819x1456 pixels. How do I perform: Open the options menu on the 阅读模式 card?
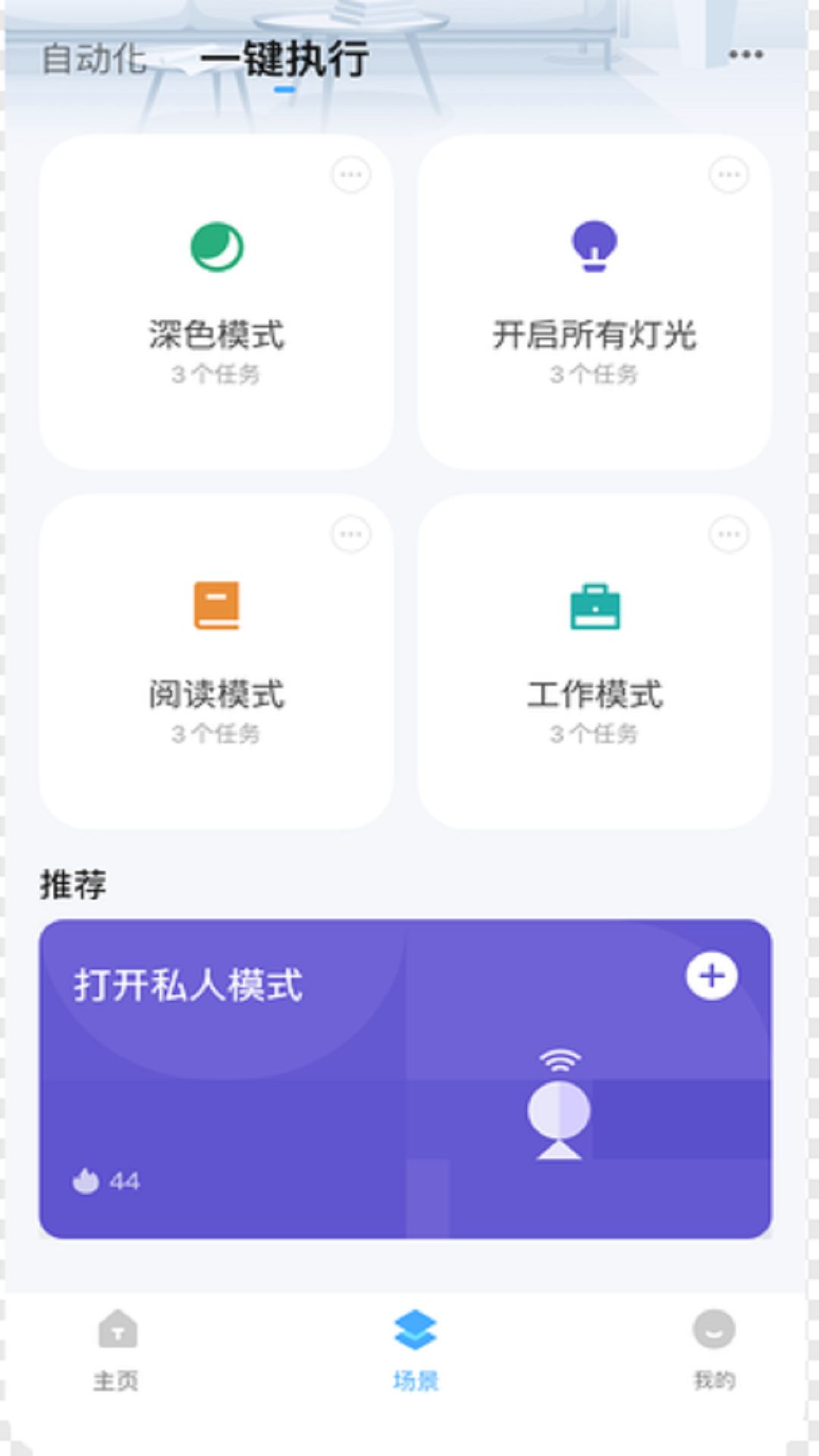point(350,533)
